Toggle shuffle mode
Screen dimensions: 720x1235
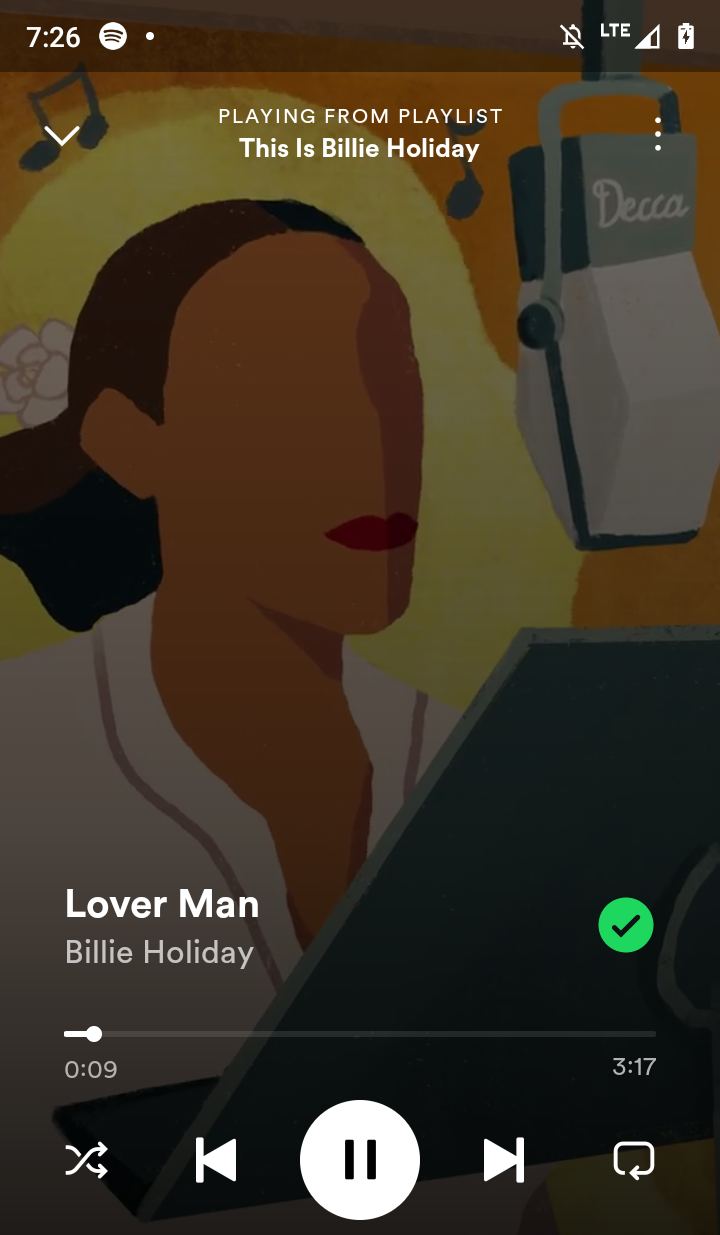point(87,1160)
